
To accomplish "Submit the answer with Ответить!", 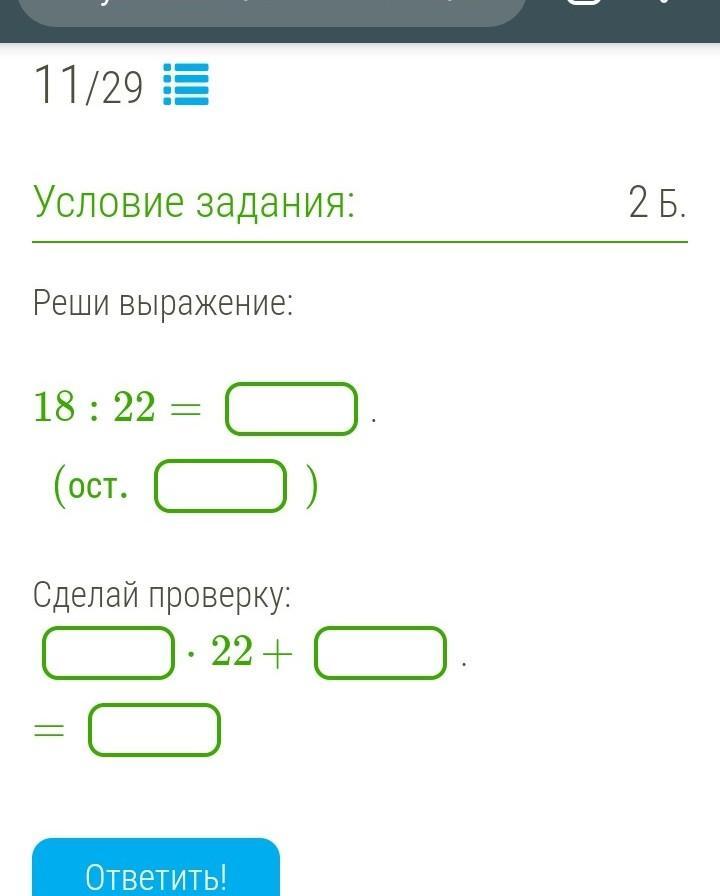I will tap(156, 872).
